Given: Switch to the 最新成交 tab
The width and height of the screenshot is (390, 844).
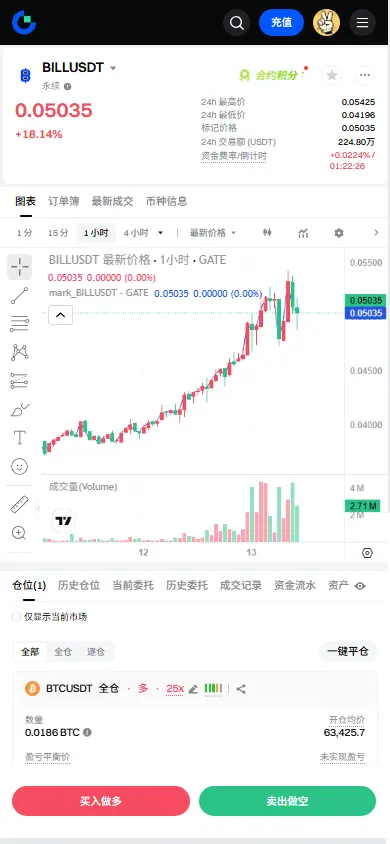Looking at the screenshot, I should tap(112, 201).
